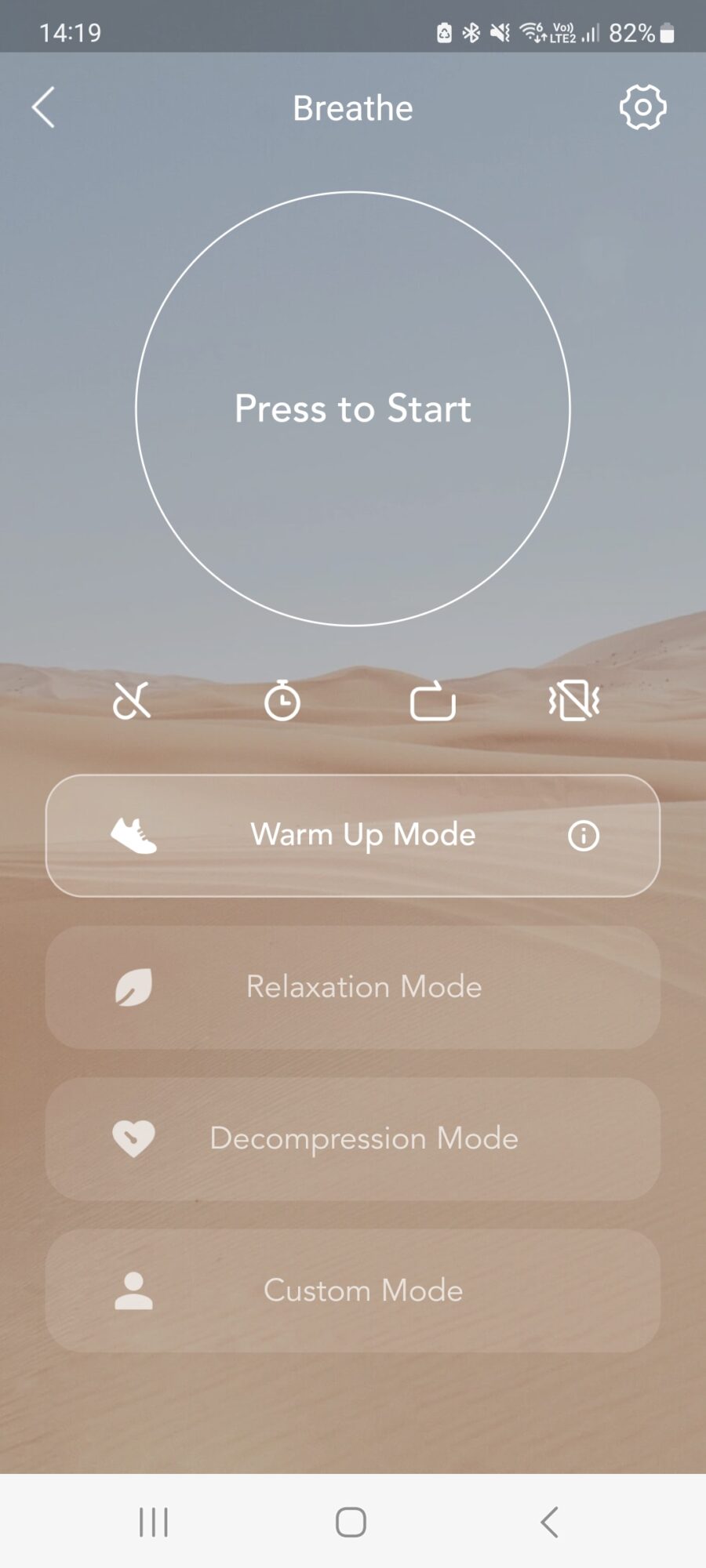Open the settings gear
Screen dimensions: 706x1568
coord(642,107)
